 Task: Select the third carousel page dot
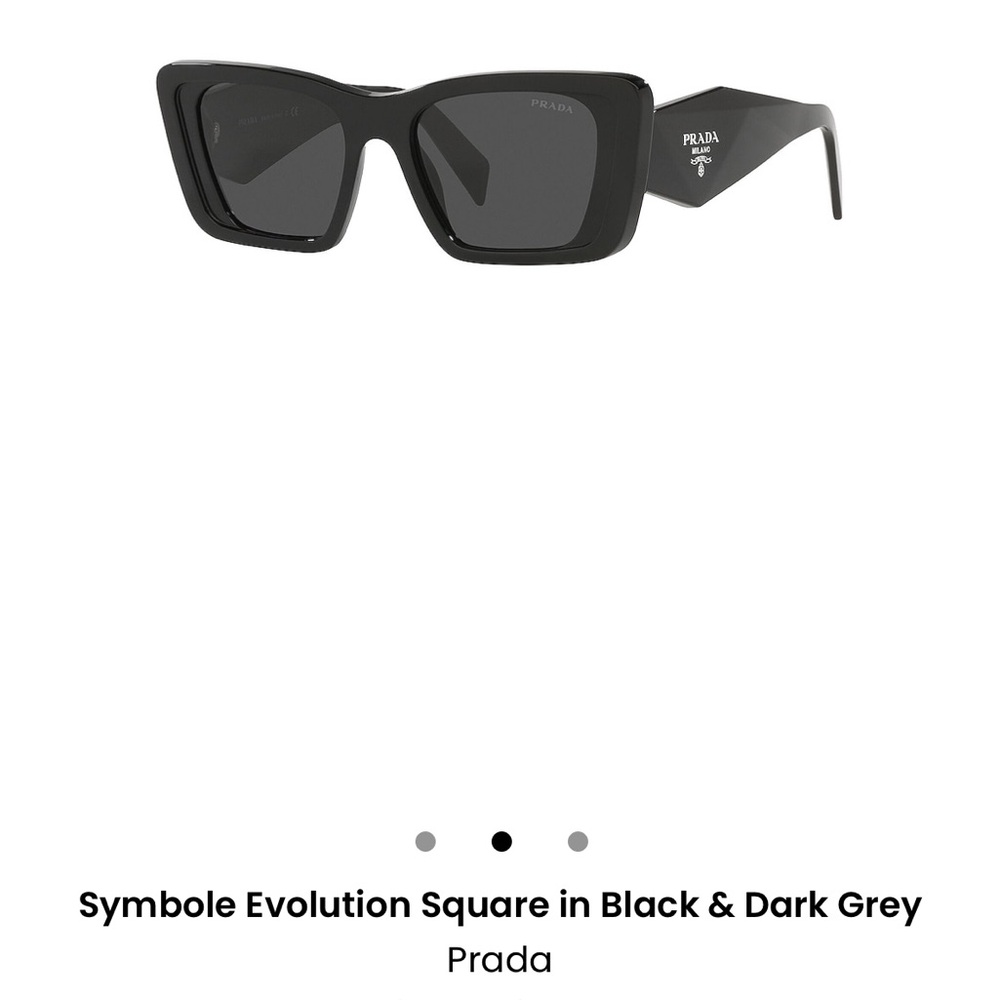point(578,842)
